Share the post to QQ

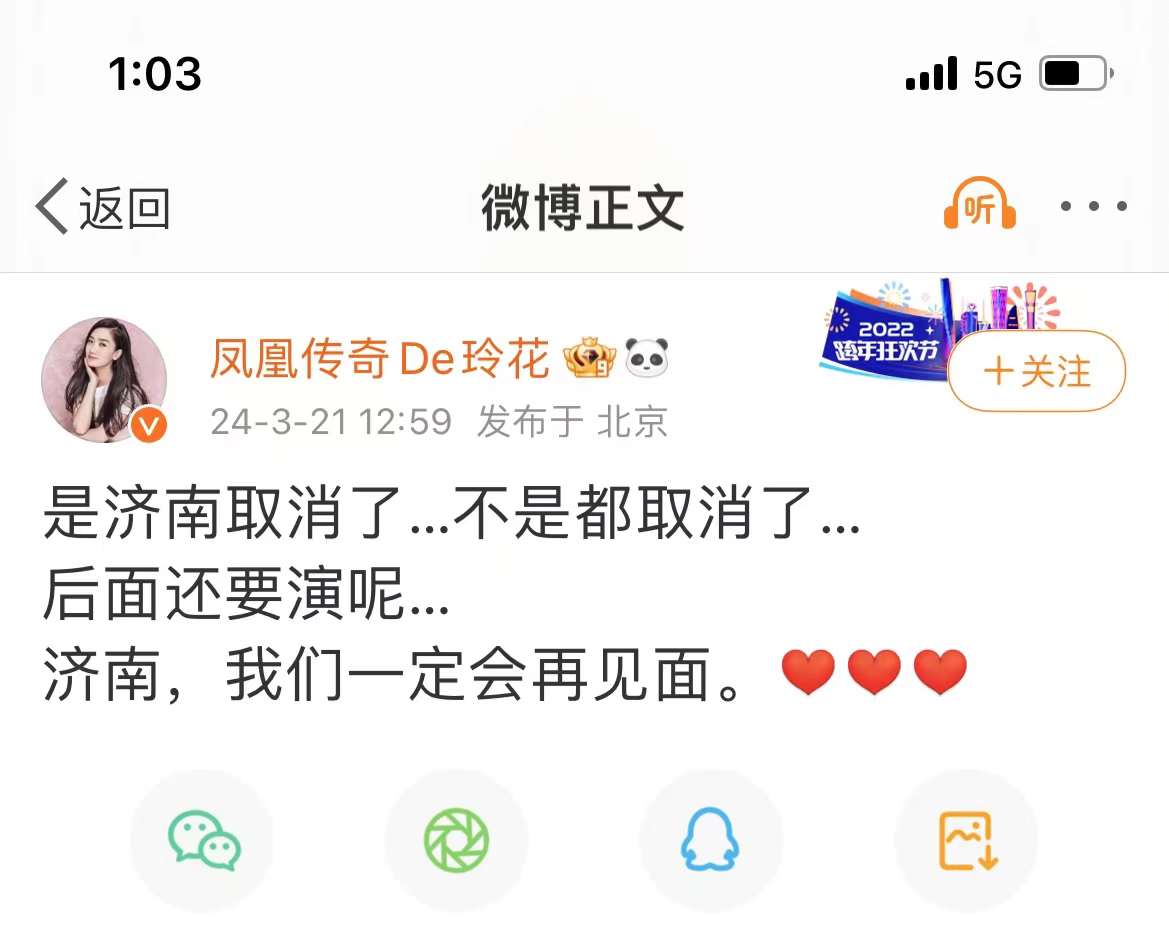point(710,840)
